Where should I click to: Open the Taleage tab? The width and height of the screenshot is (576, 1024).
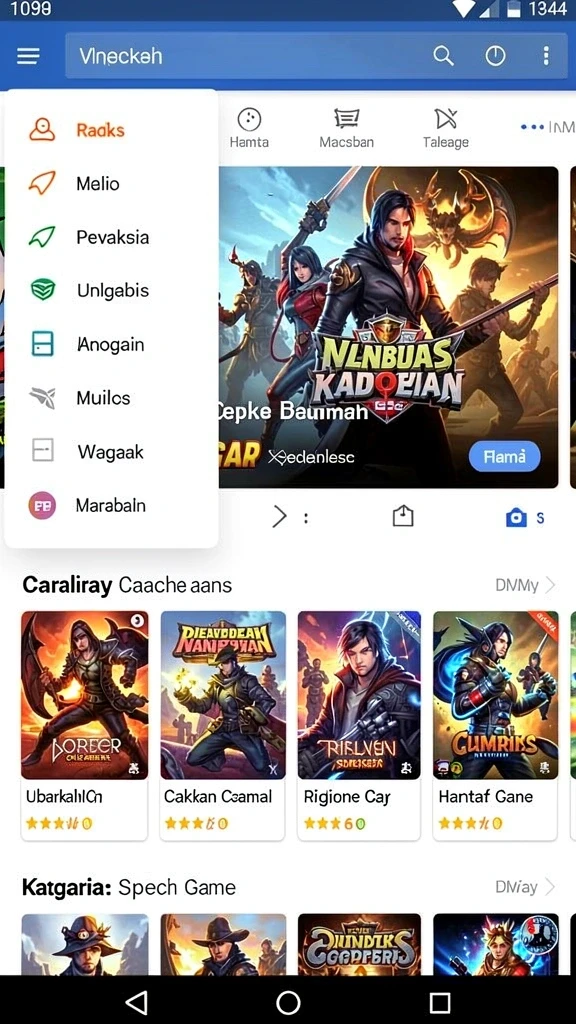[x=446, y=129]
